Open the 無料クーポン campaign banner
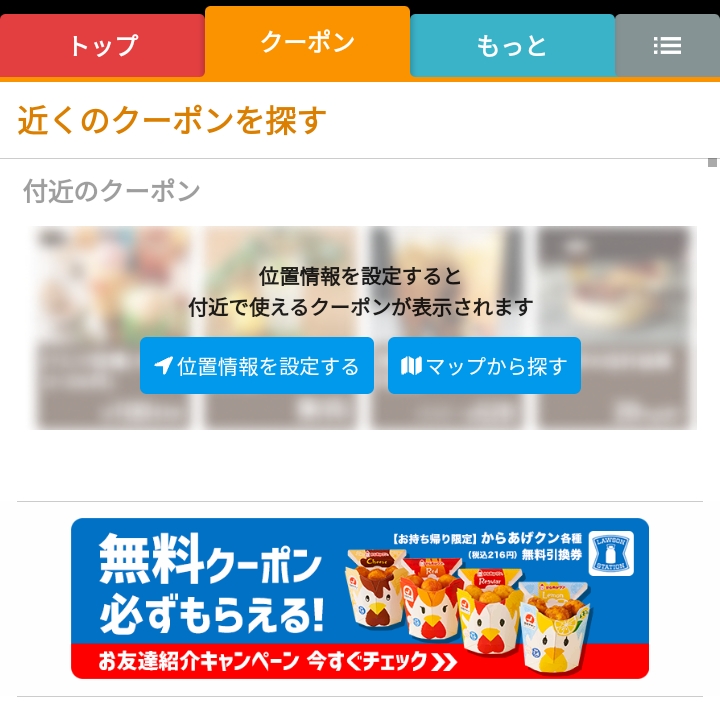 360,598
